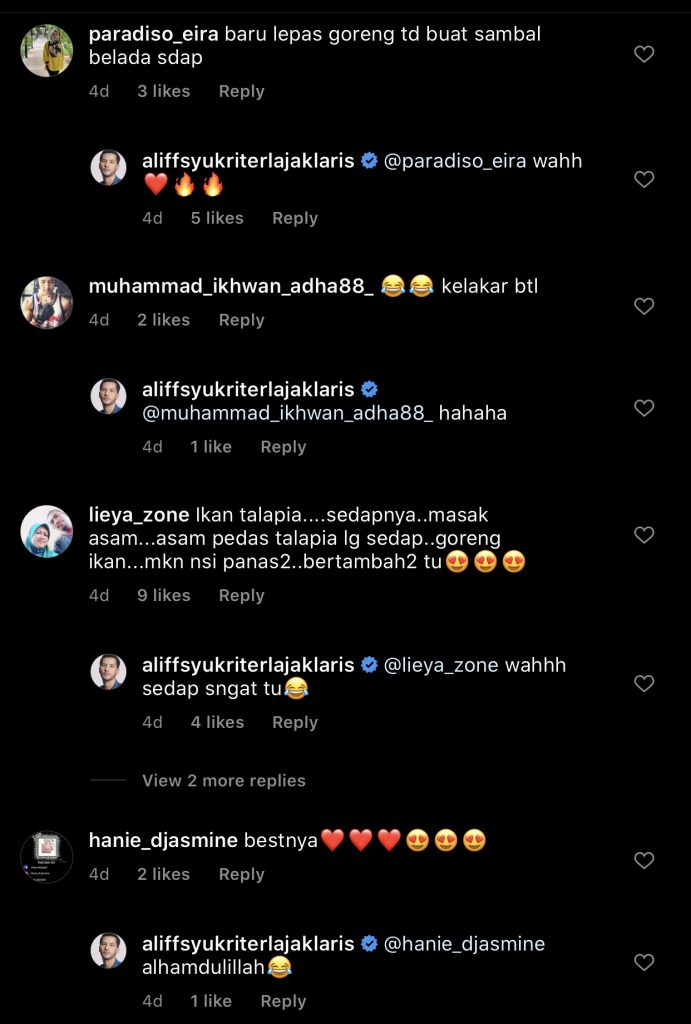Open lieya_zone's profile from username
691x1024 pixels.
(x=139, y=515)
